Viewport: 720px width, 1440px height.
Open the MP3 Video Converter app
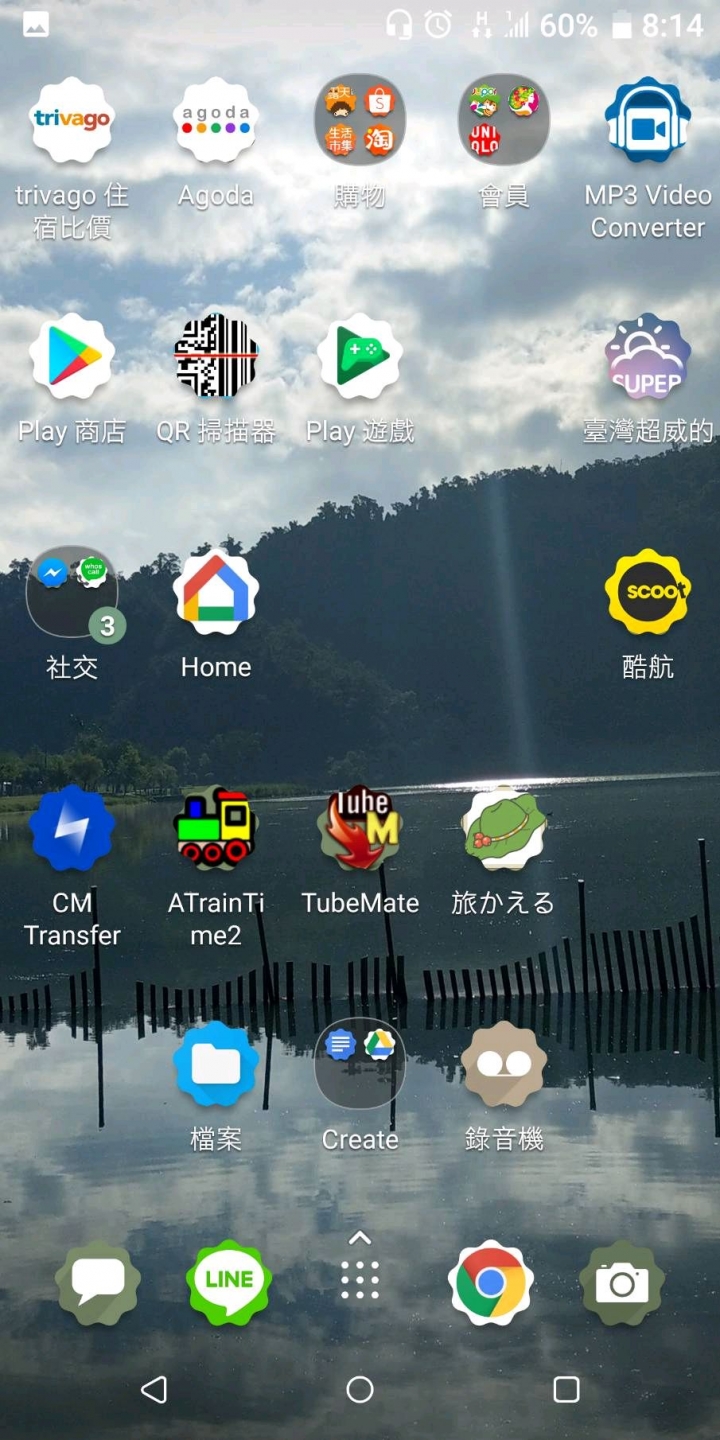tap(647, 119)
